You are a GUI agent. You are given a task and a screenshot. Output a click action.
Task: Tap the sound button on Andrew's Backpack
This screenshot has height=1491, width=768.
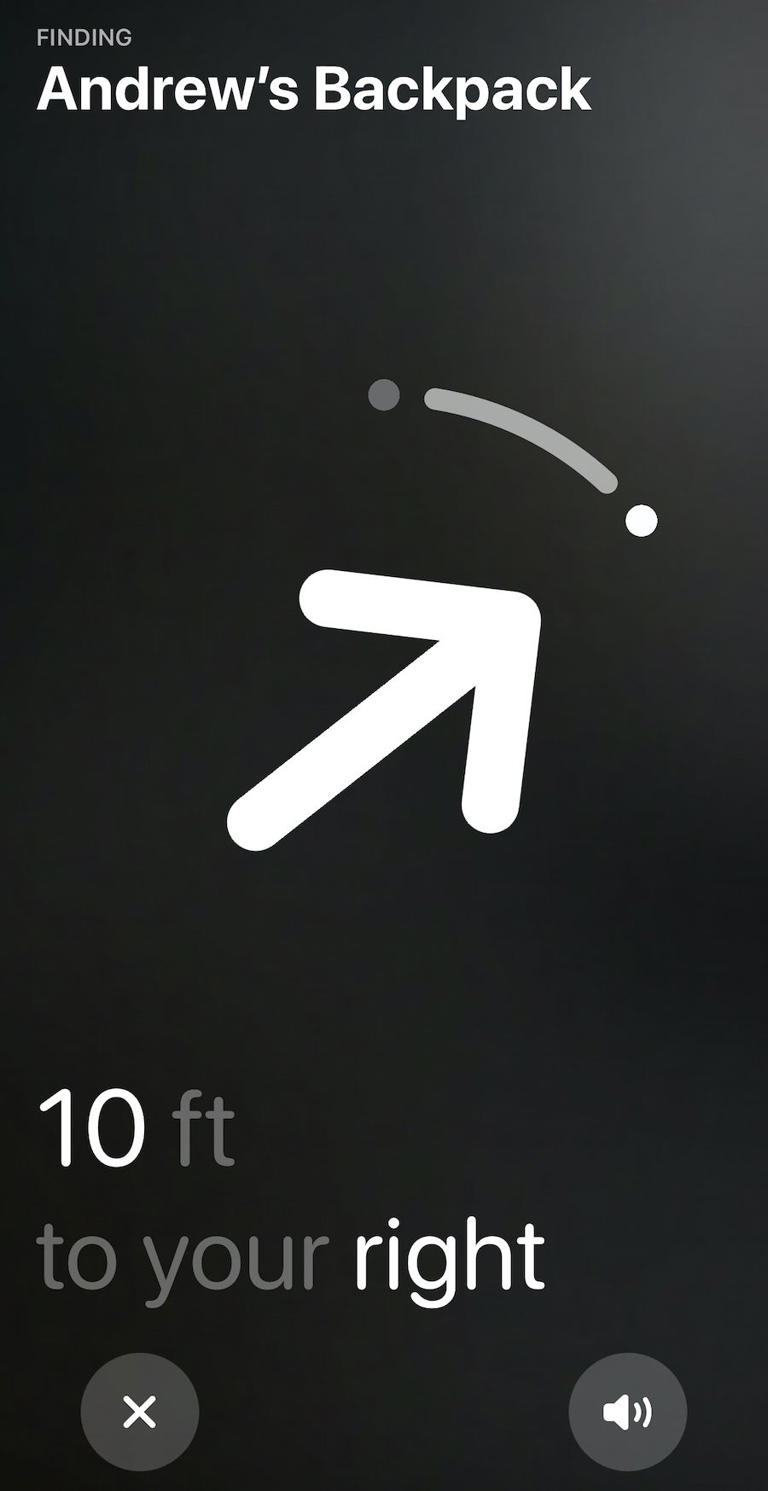click(x=627, y=1413)
